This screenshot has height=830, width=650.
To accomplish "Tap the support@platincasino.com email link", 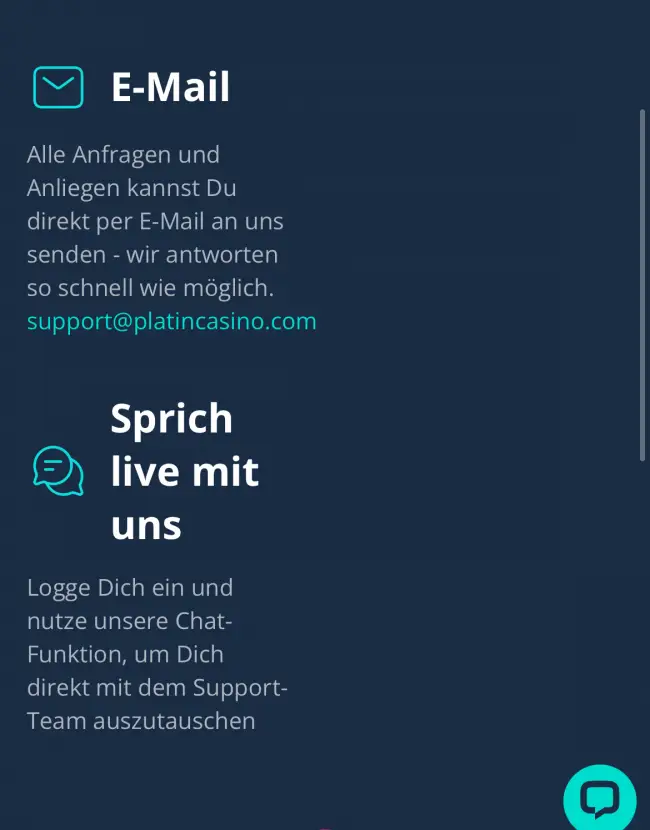I will point(171,322).
